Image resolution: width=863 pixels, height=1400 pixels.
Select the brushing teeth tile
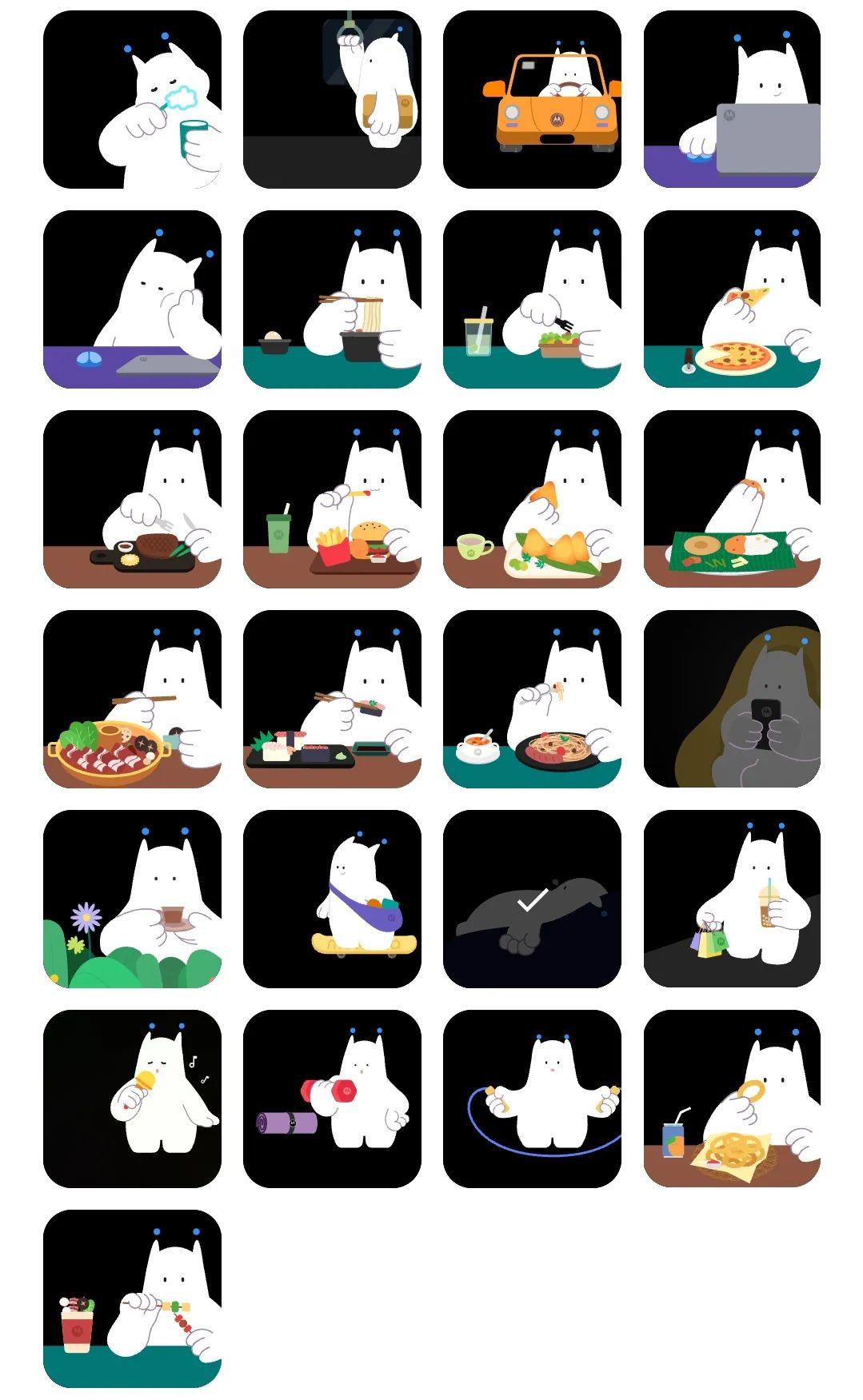pyautogui.click(x=132, y=100)
